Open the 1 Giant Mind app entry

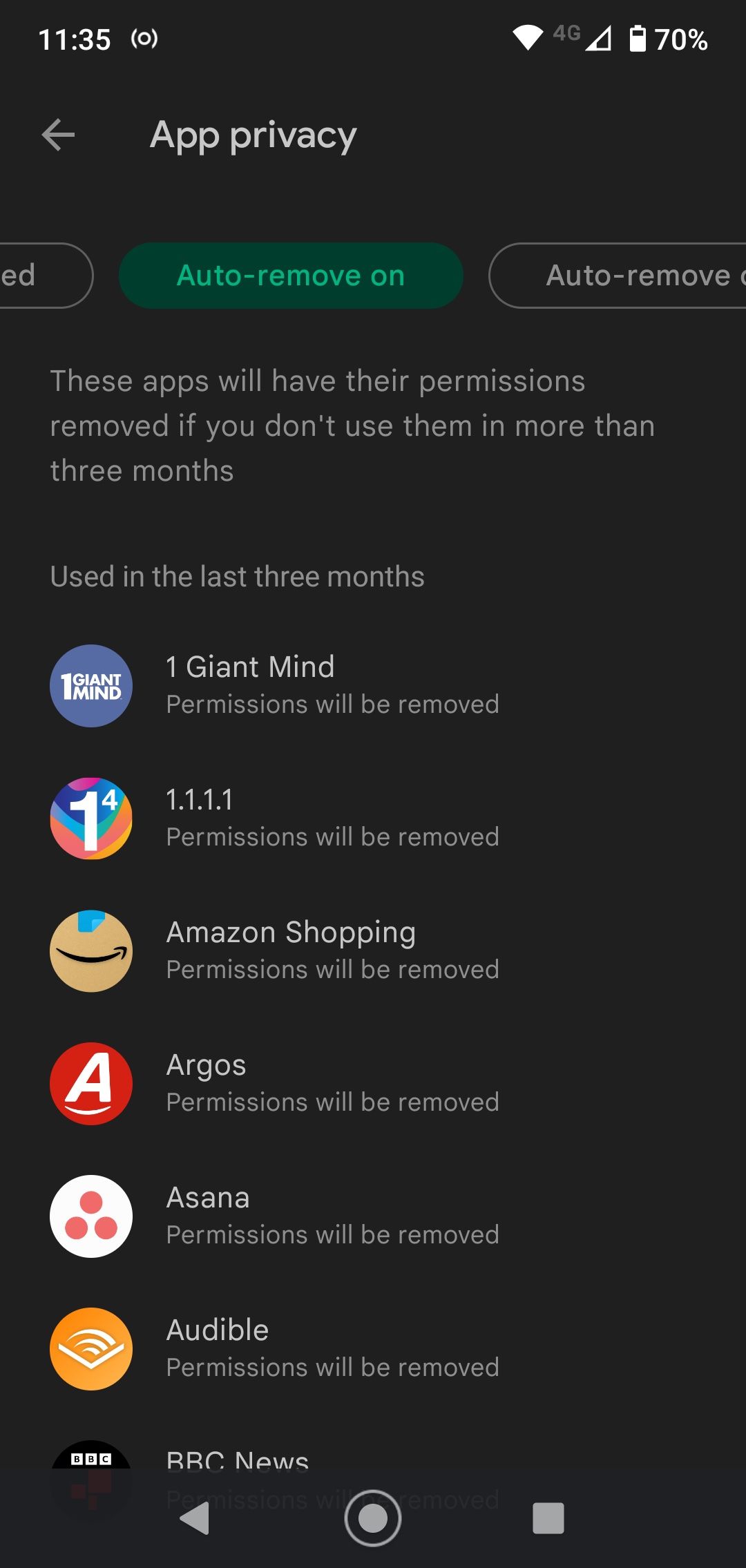click(x=250, y=684)
